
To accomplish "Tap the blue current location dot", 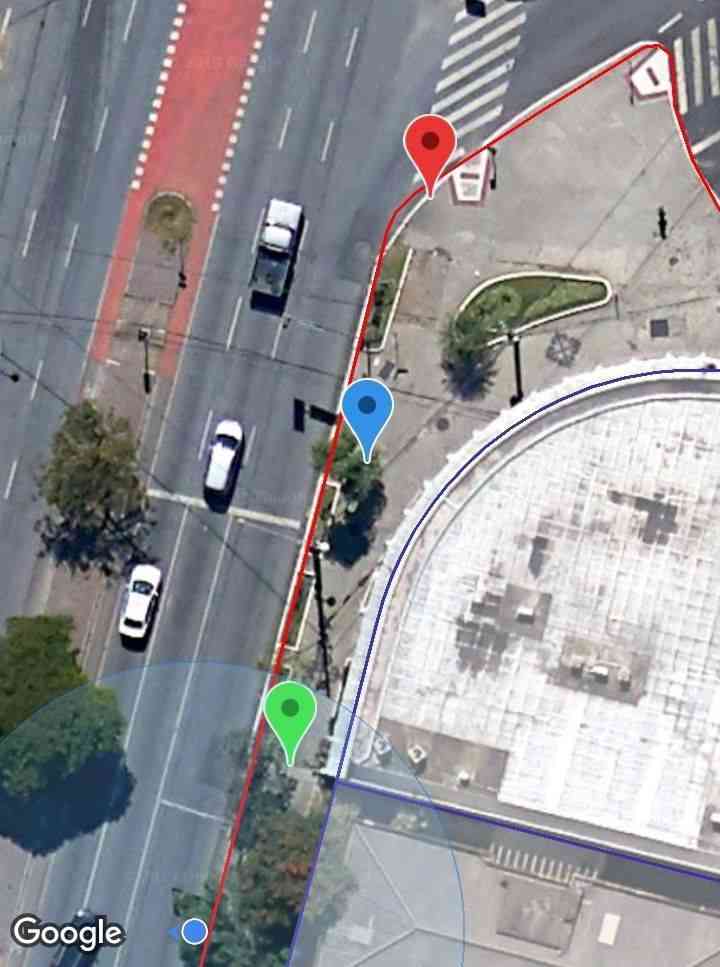I will (195, 932).
